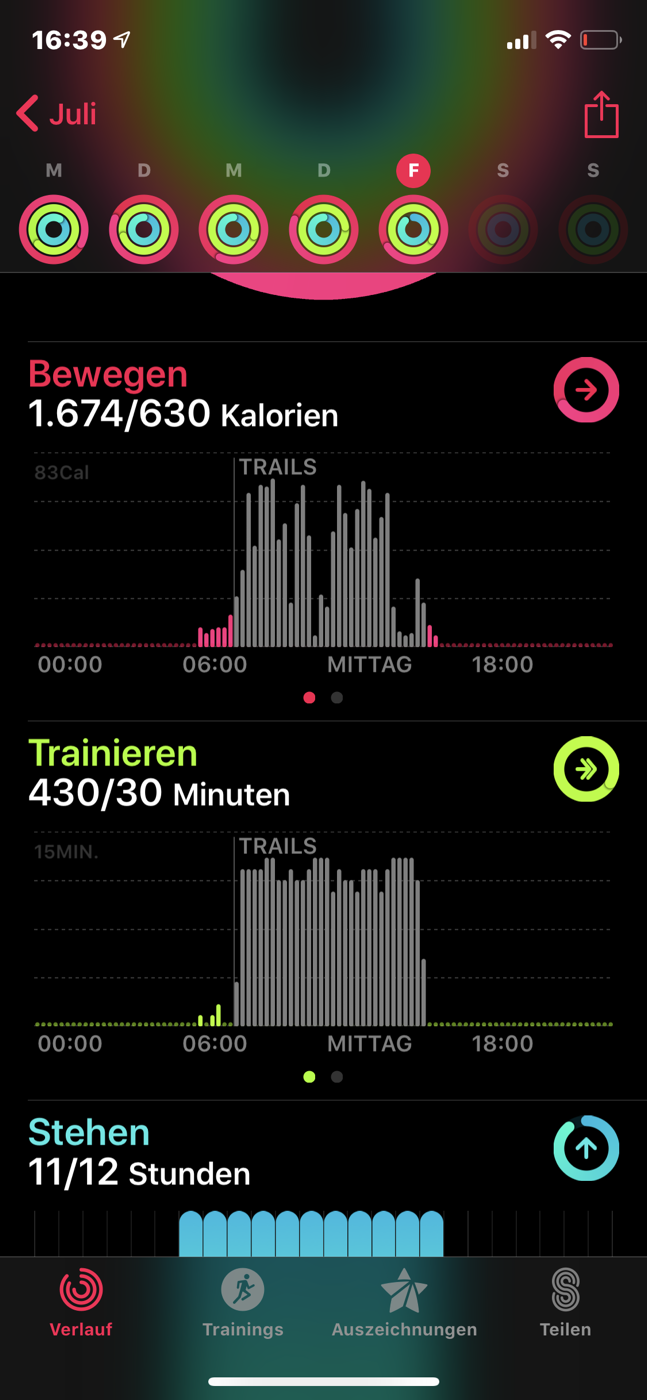Screen dimensions: 647x1400
Task: Select Monday's activity rings
Action: pyautogui.click(x=54, y=229)
